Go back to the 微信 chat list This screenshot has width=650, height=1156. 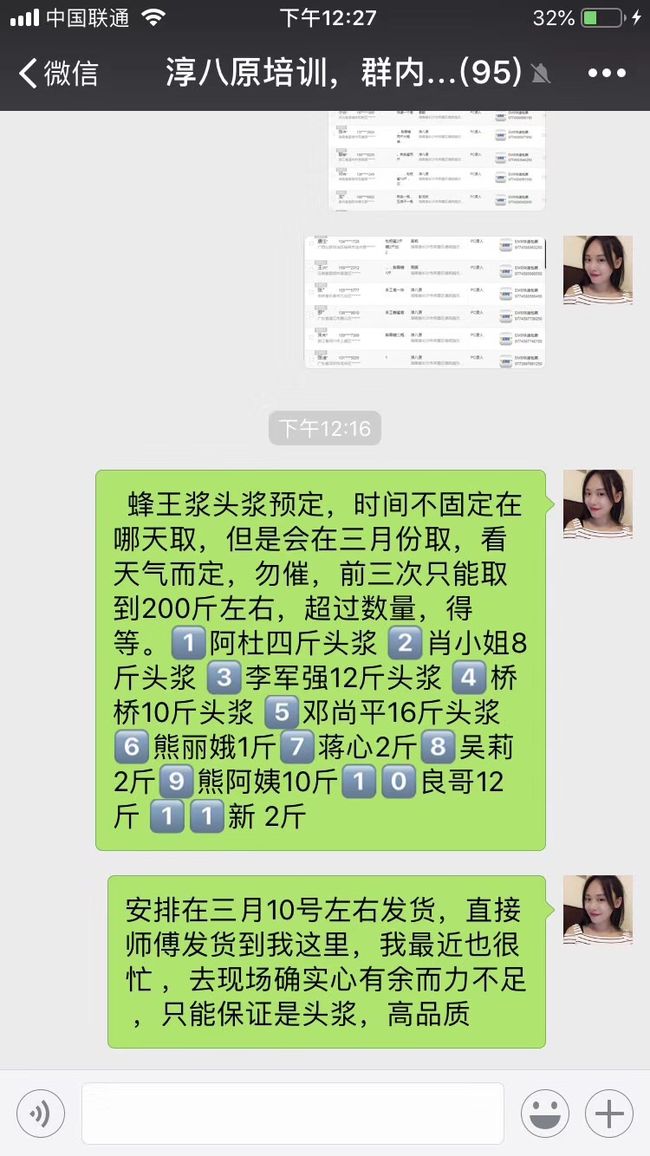point(58,74)
